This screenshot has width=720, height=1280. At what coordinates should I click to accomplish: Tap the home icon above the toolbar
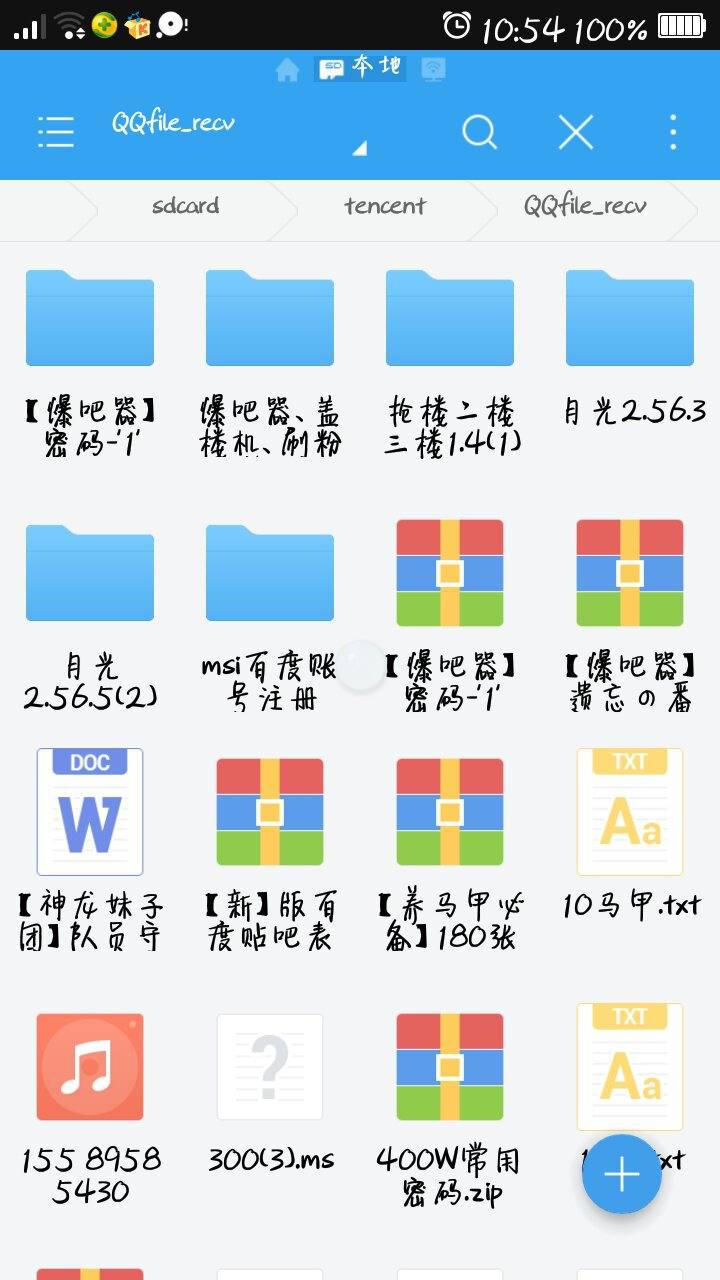(289, 69)
